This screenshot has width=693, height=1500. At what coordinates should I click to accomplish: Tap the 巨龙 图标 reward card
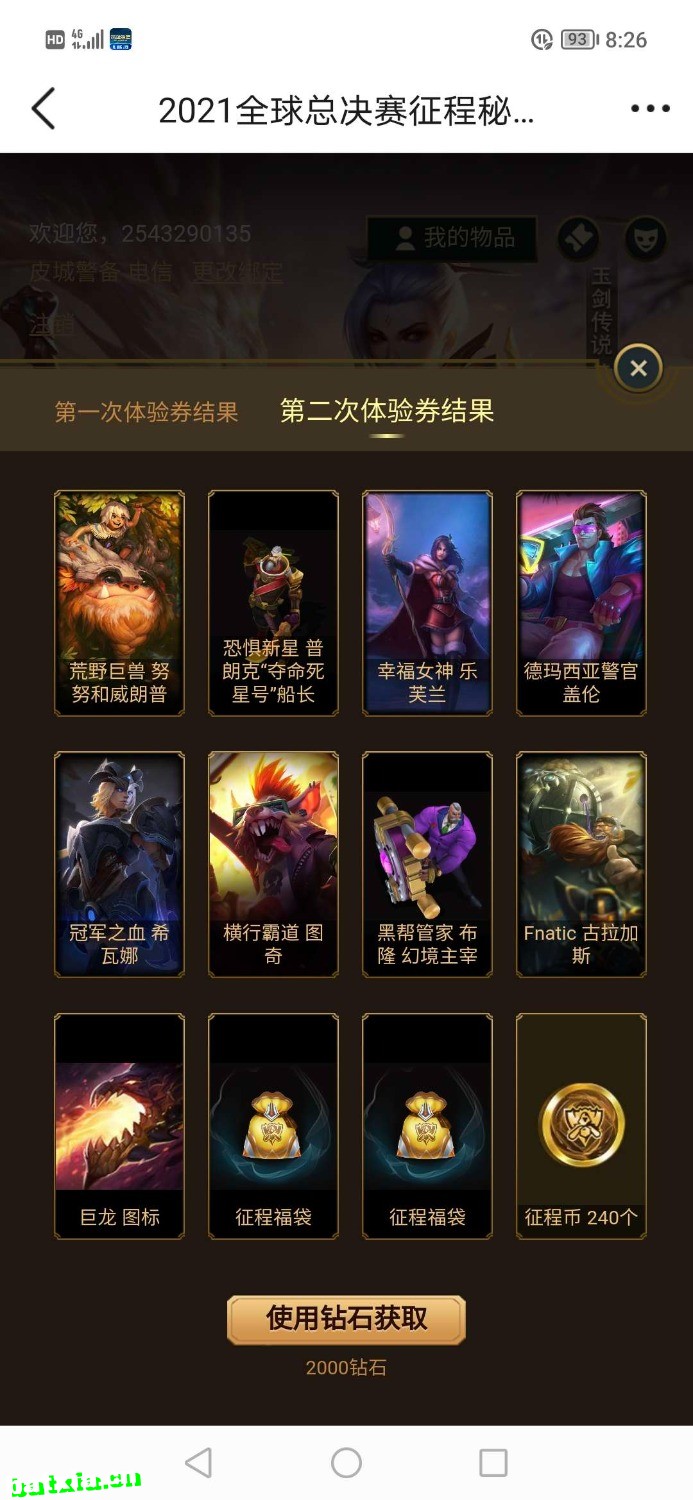(x=119, y=1126)
